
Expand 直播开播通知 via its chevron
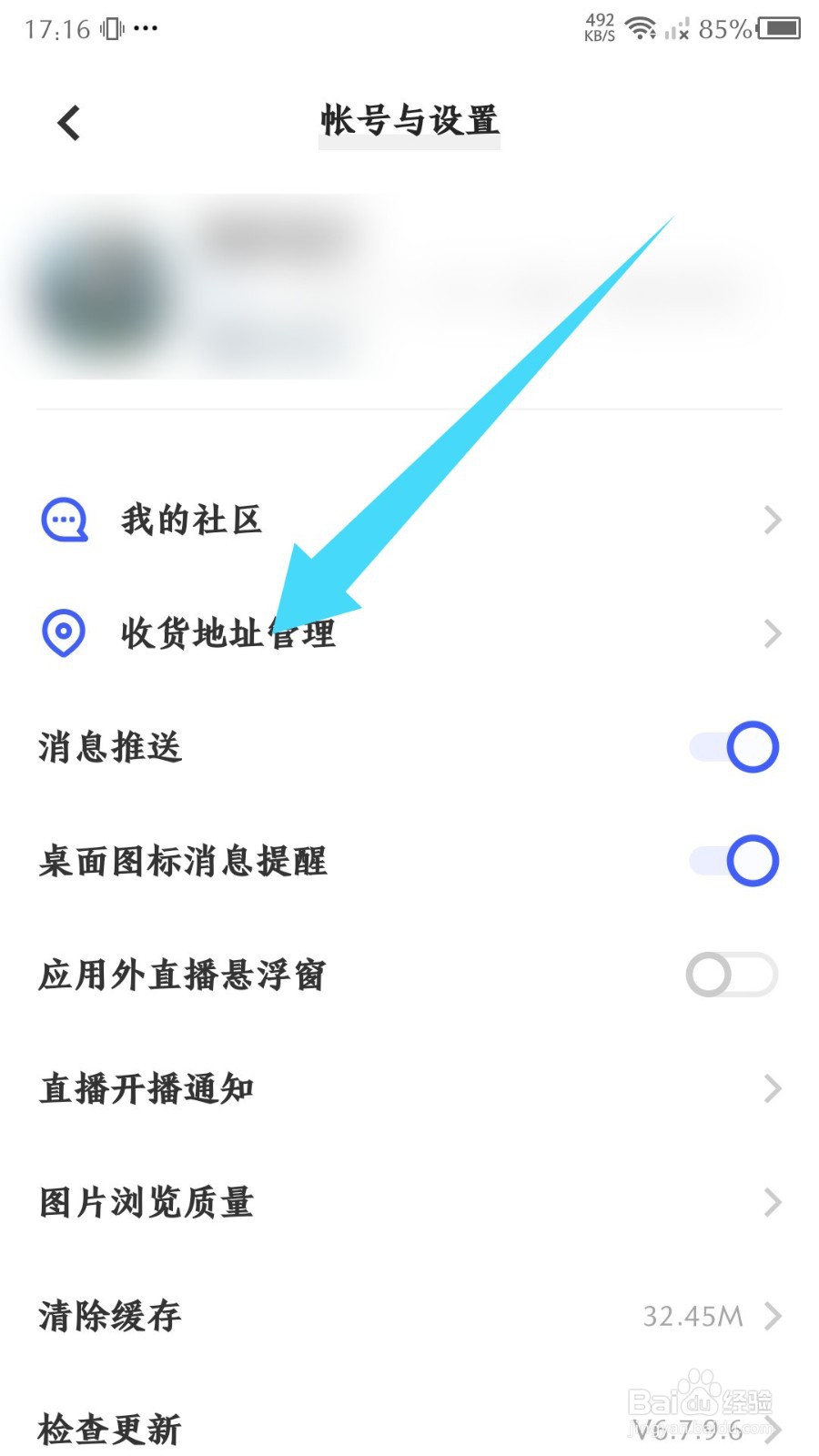773,1088
